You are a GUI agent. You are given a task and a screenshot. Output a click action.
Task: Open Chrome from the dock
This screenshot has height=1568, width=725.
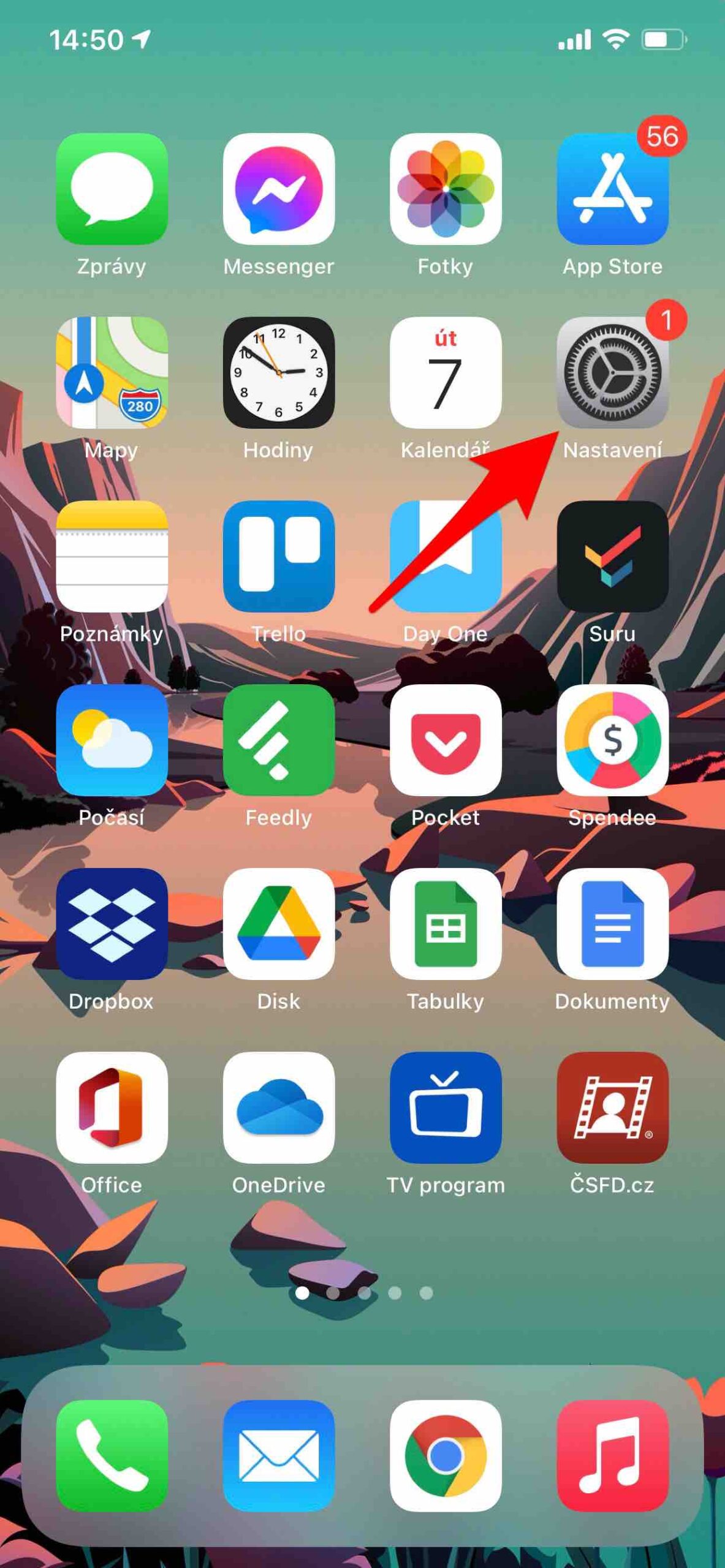point(446,1455)
